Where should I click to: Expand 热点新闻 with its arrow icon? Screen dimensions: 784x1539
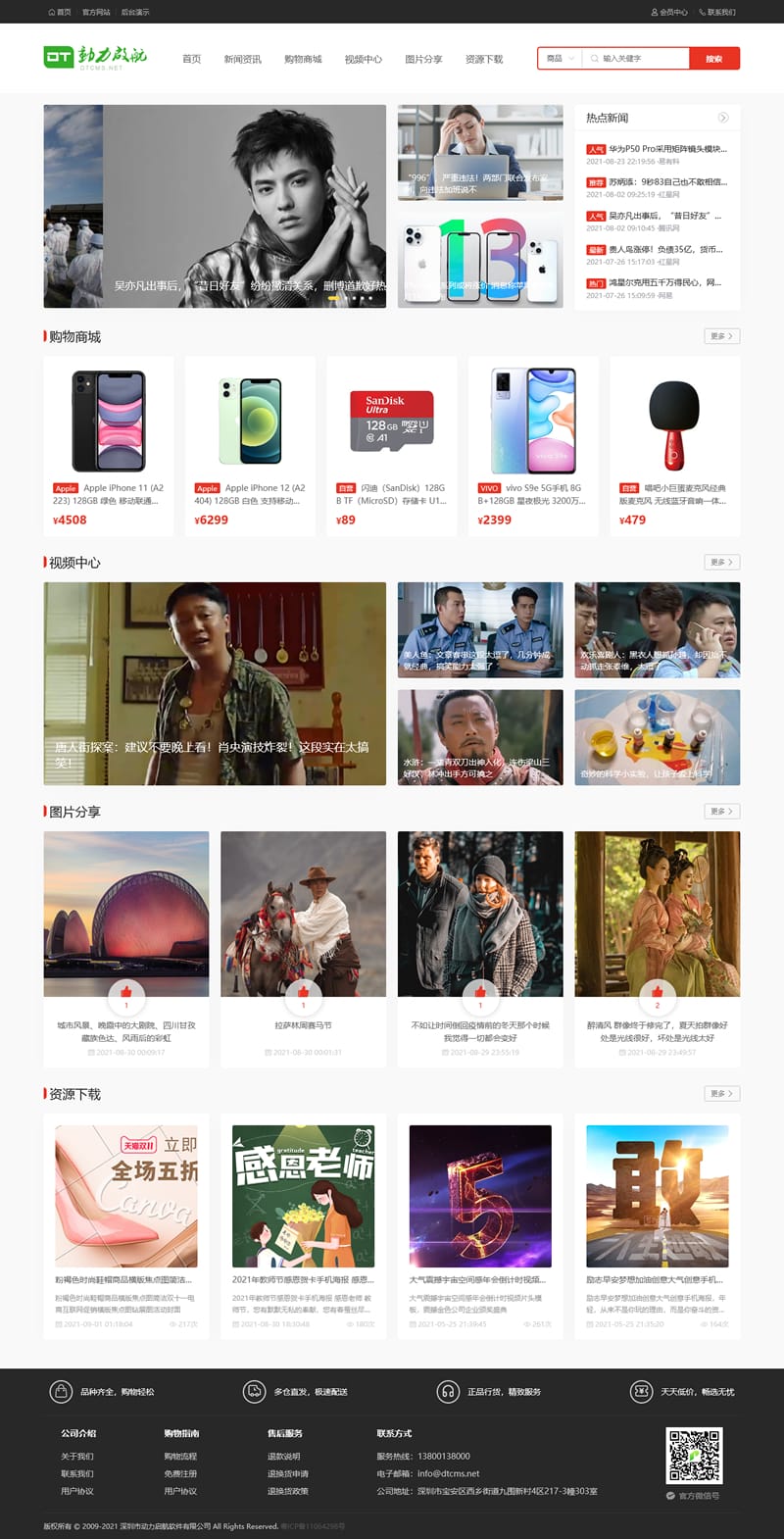tap(723, 118)
